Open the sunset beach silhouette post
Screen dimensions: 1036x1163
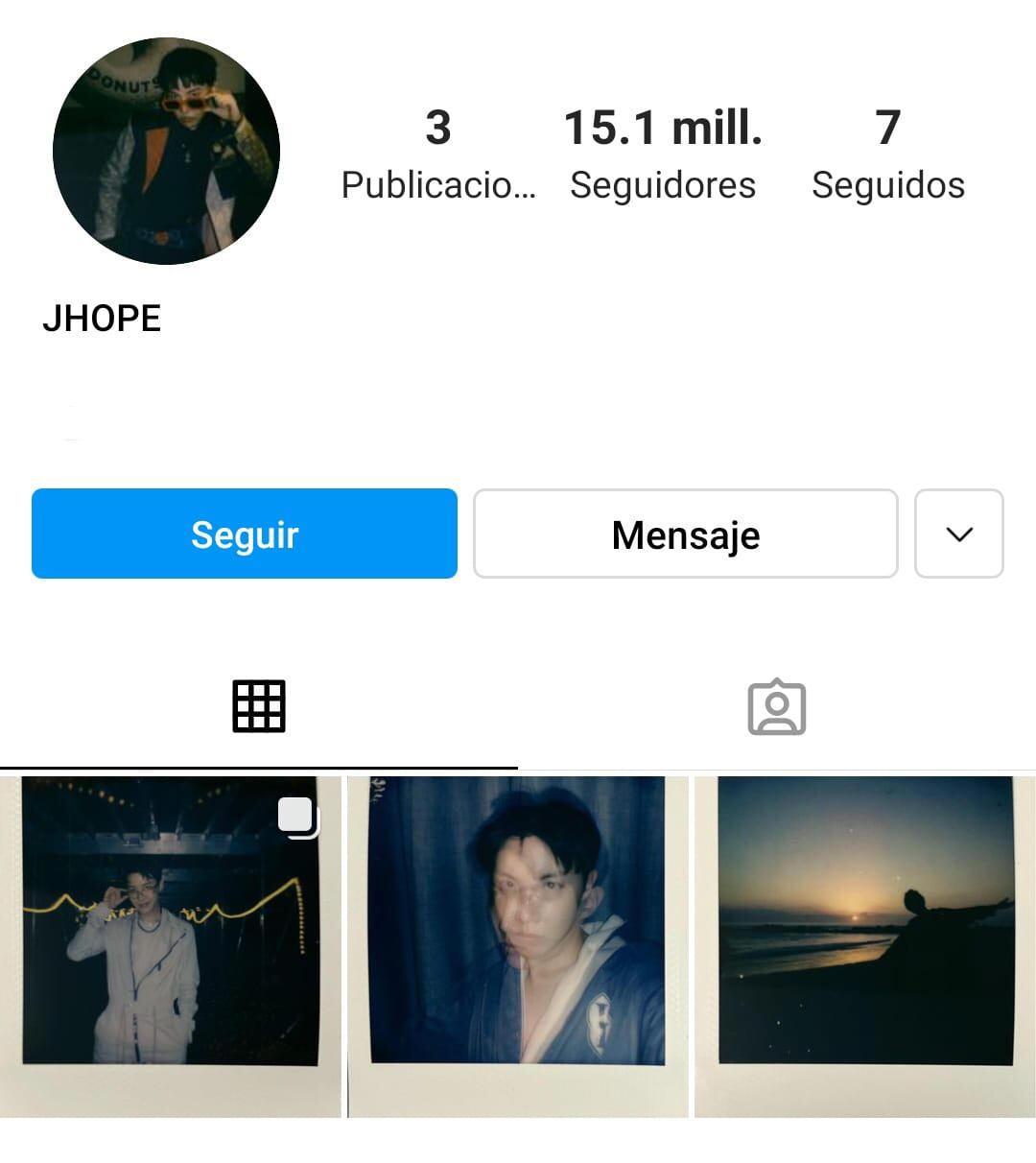pos(865,945)
